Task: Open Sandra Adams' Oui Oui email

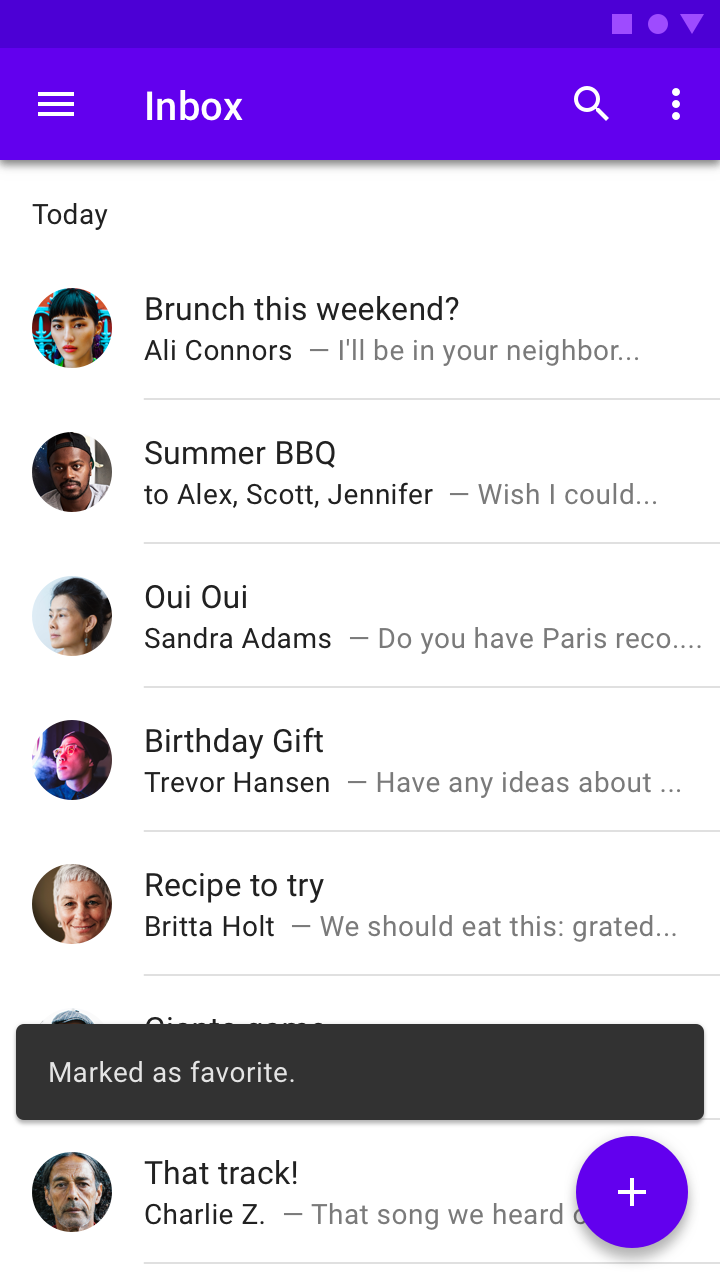Action: coord(360,616)
